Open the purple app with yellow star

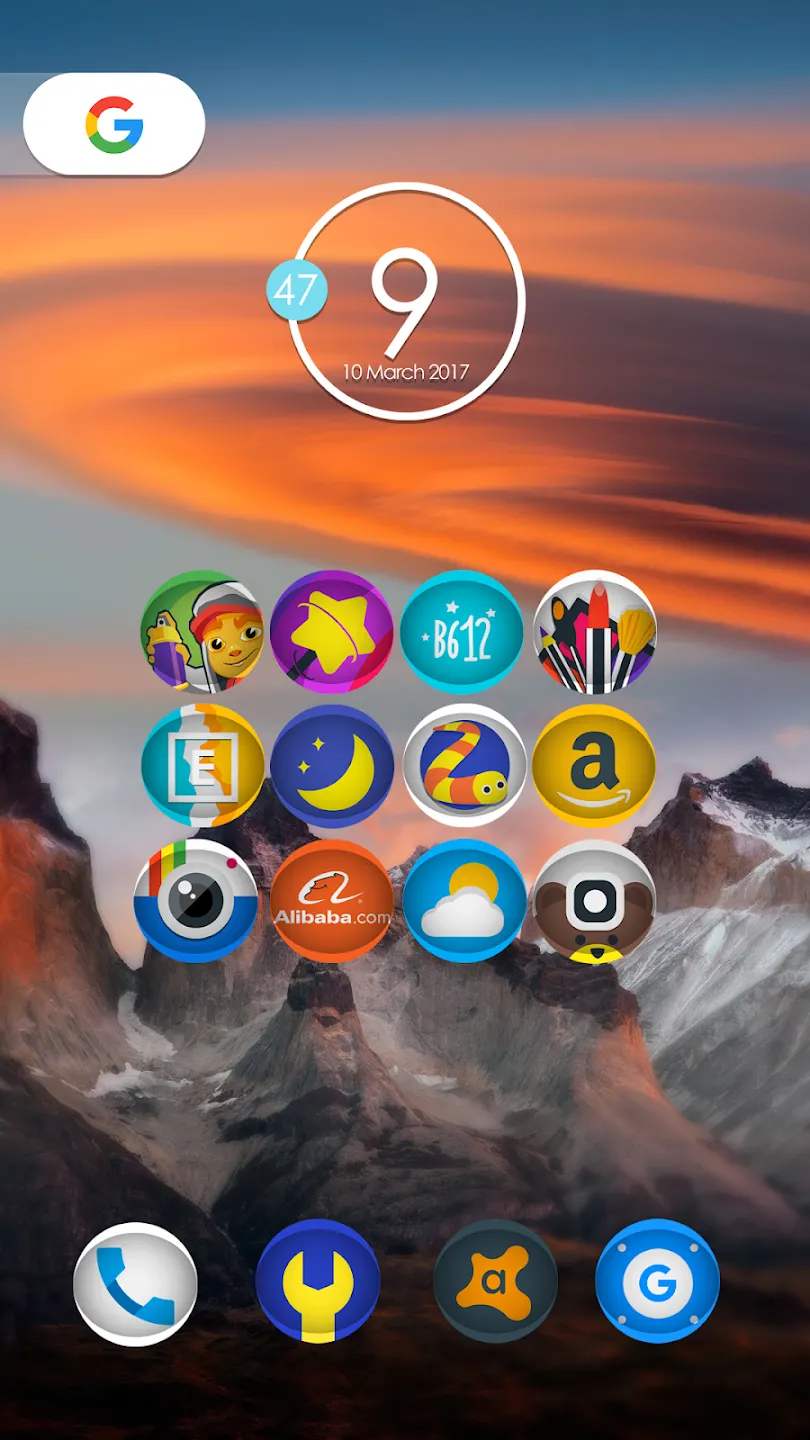point(332,632)
